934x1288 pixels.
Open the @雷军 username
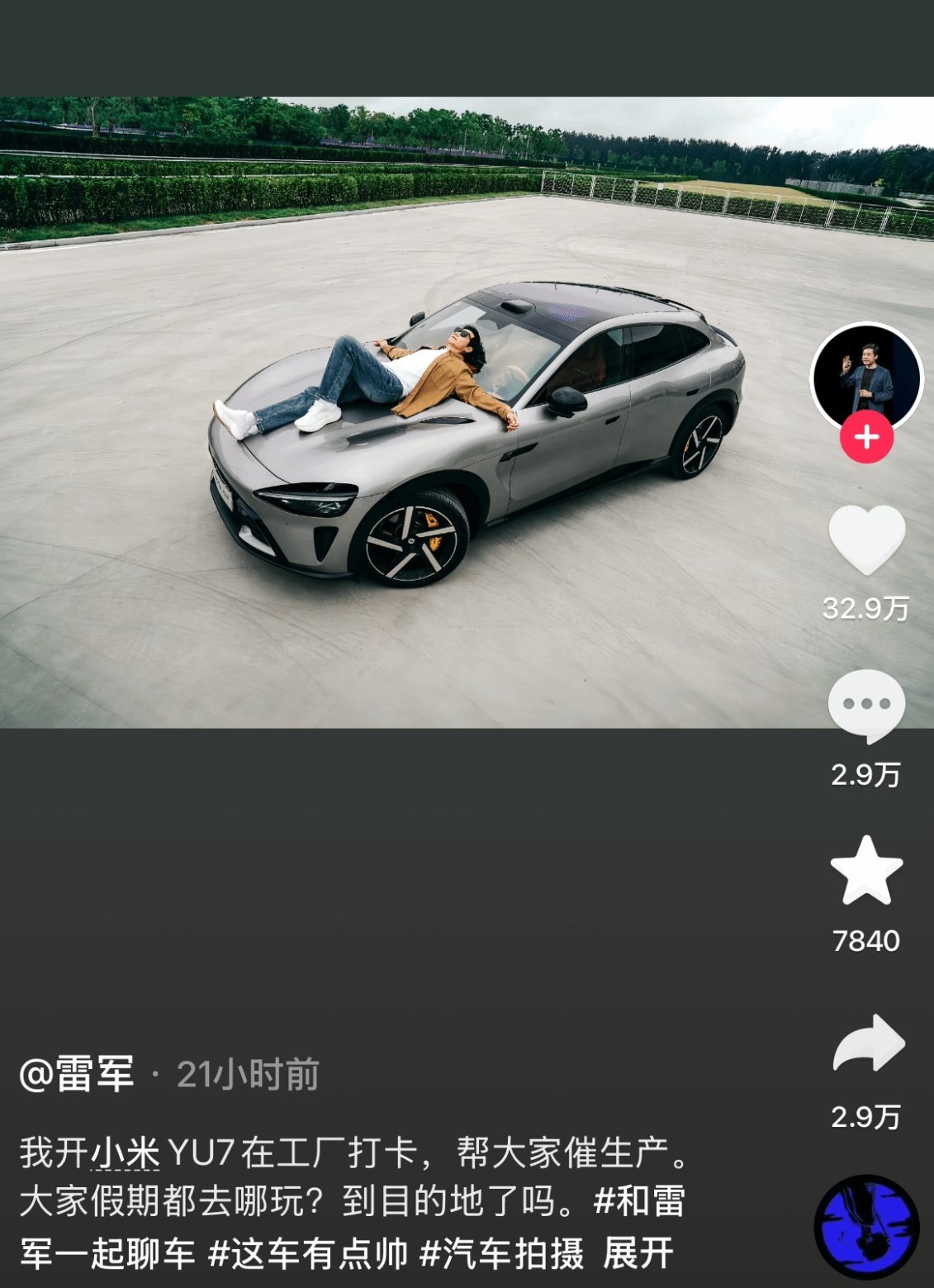click(x=76, y=1074)
